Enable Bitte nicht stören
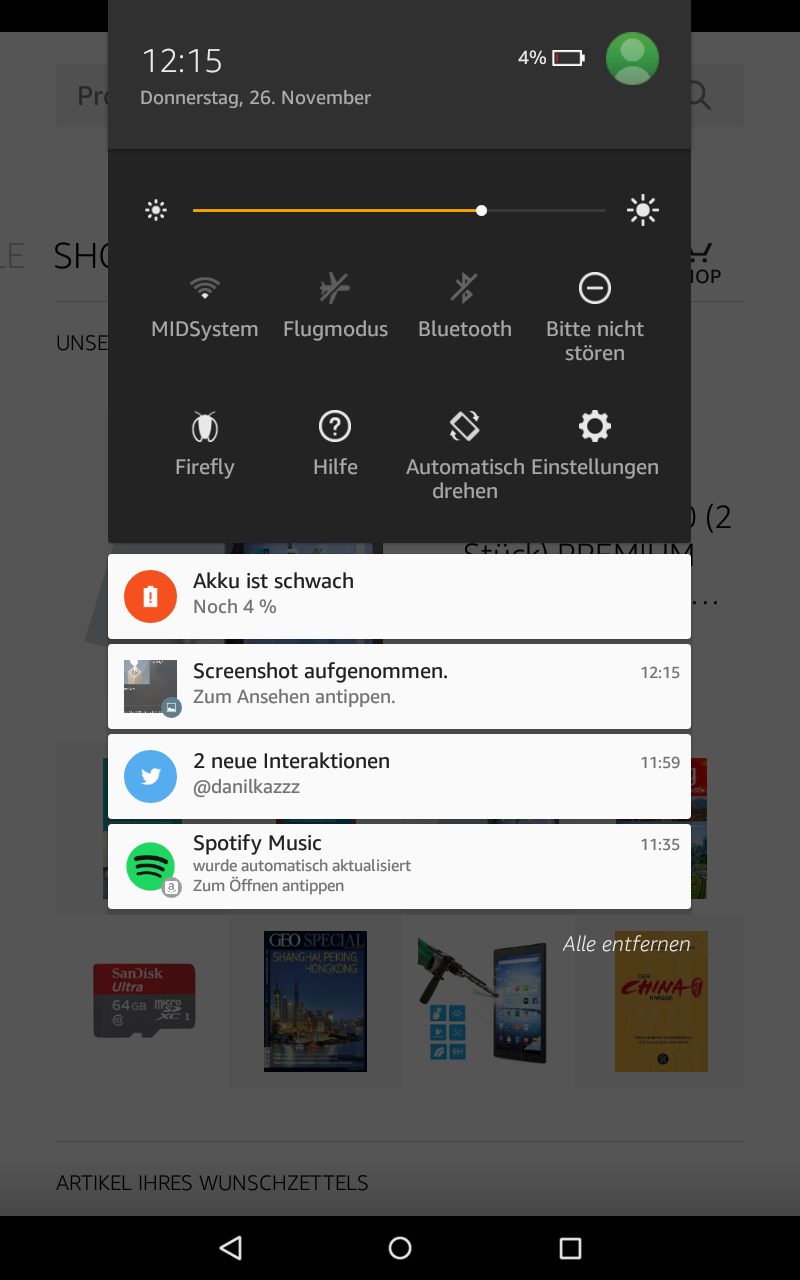This screenshot has width=800, height=1280. (595, 318)
